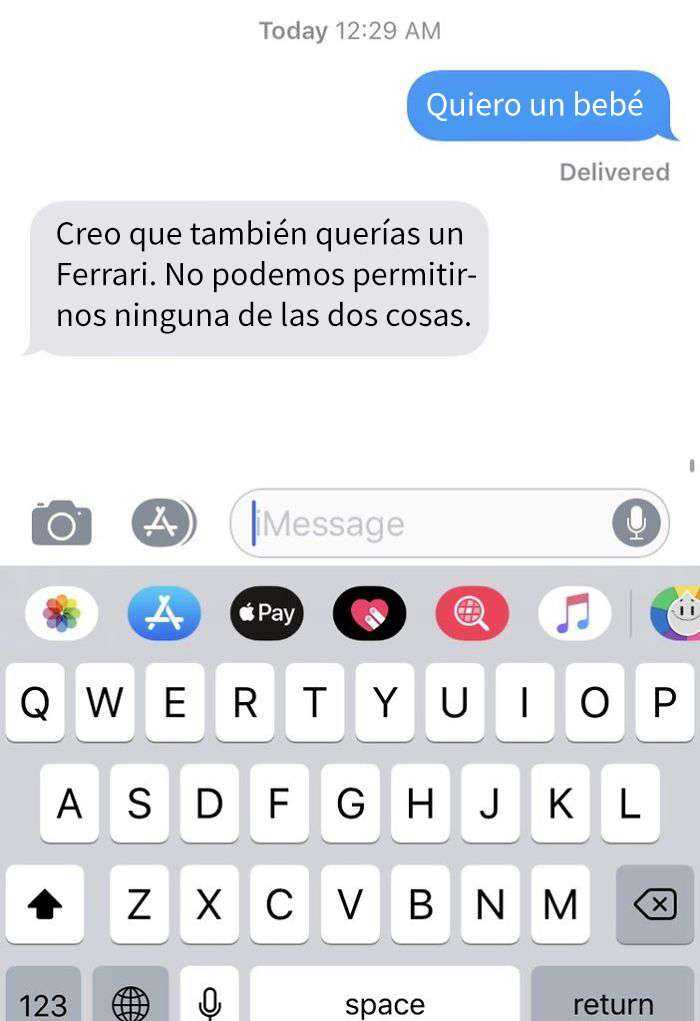Start dictation from the keyboard microphone key
700x1021 pixels.
point(209,1000)
